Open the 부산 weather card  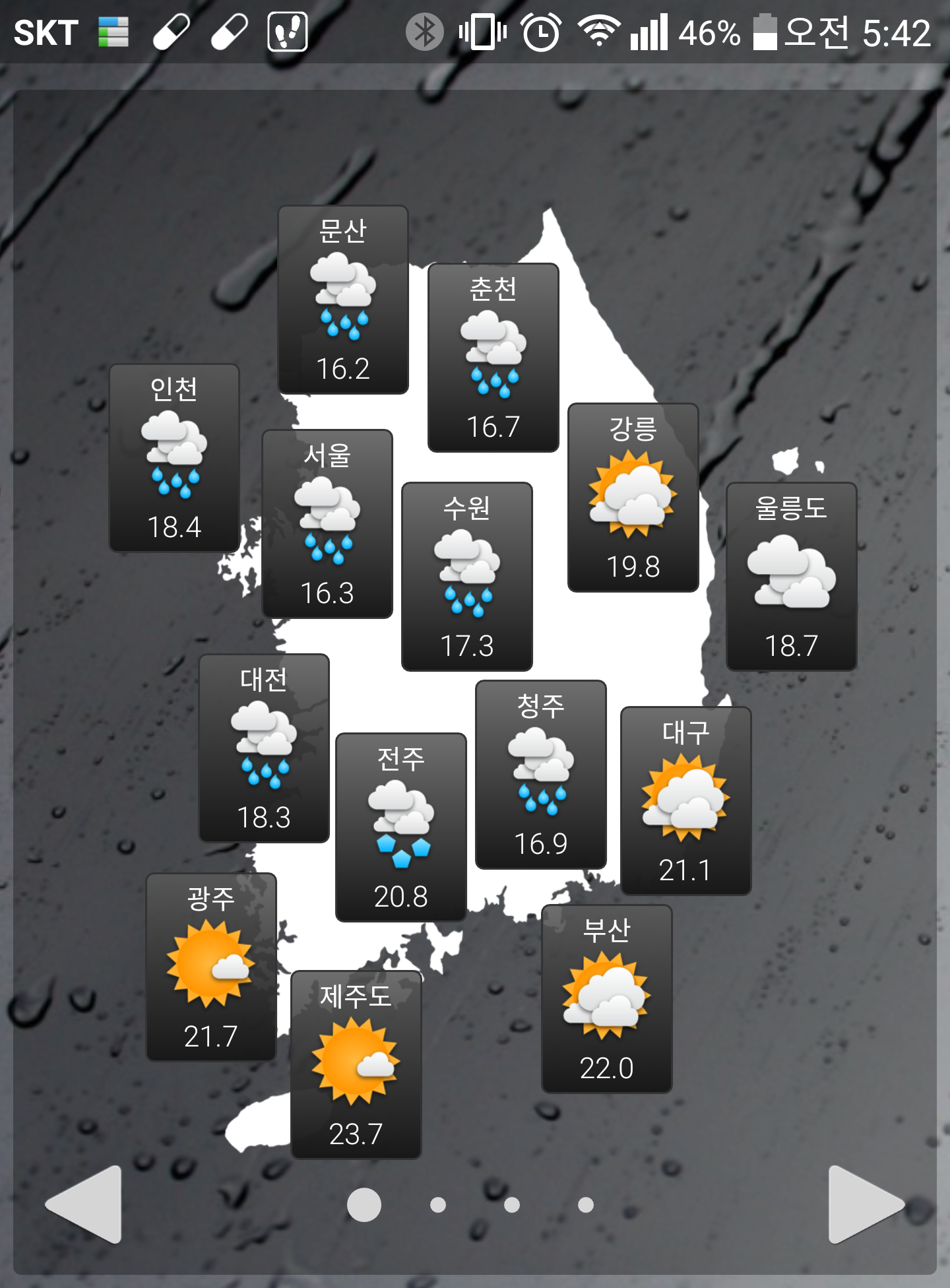(x=607, y=999)
